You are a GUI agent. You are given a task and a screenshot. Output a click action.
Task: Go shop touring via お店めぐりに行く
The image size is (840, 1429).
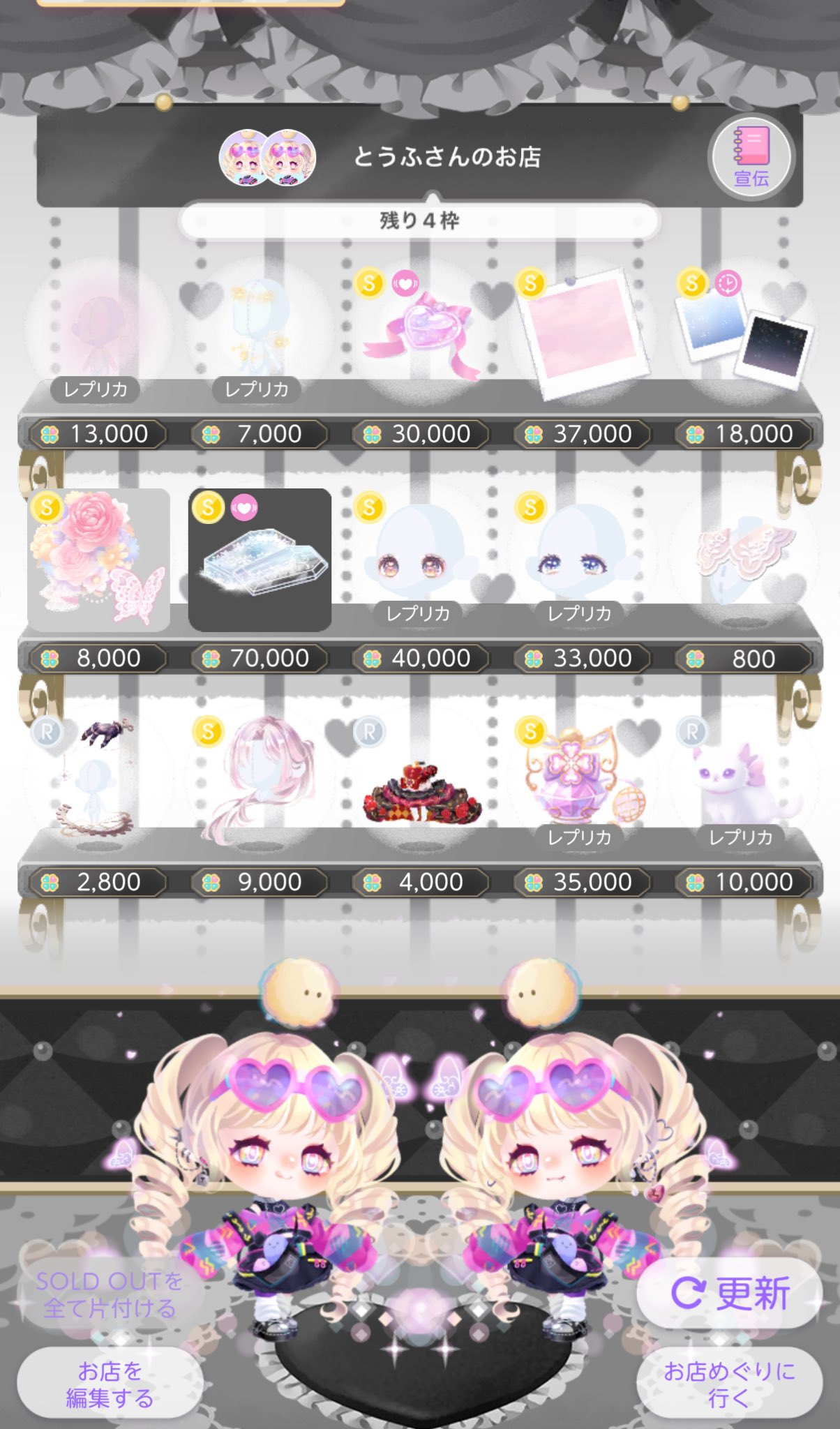729,1385
